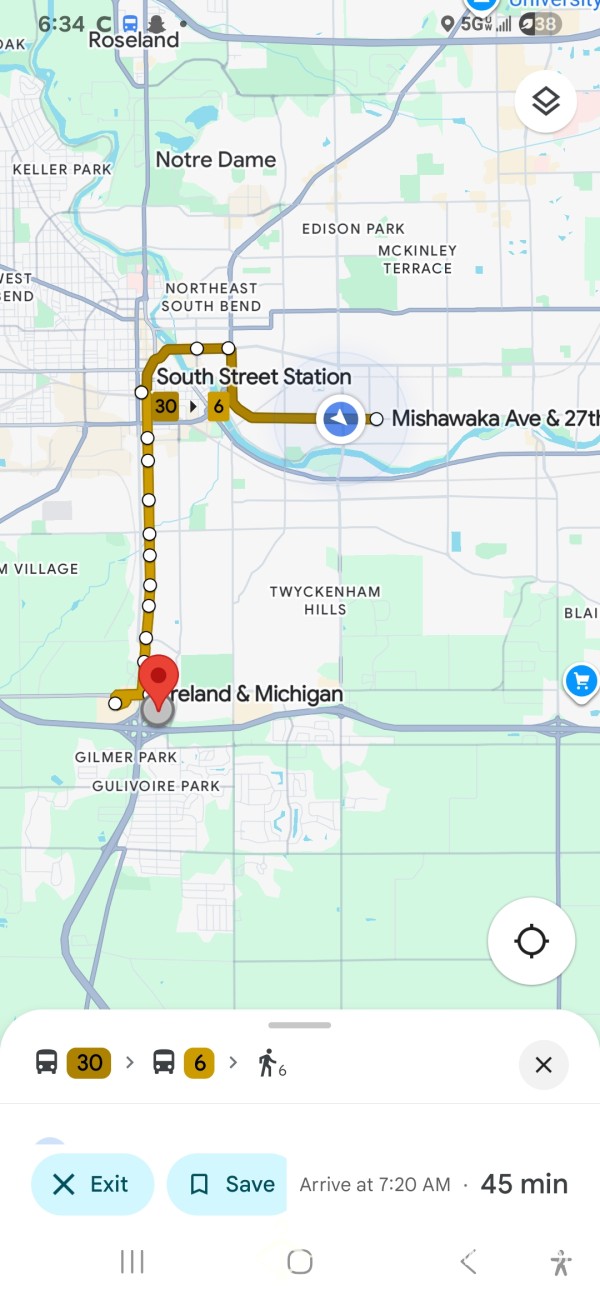Recenter the map on my location
Screen dimensions: 600x1300
tap(531, 941)
